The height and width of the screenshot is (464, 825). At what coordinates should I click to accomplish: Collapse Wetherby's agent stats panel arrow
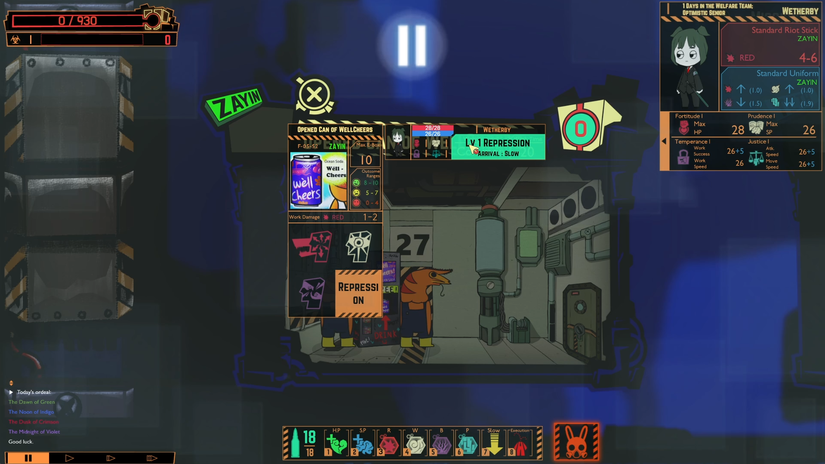point(665,141)
